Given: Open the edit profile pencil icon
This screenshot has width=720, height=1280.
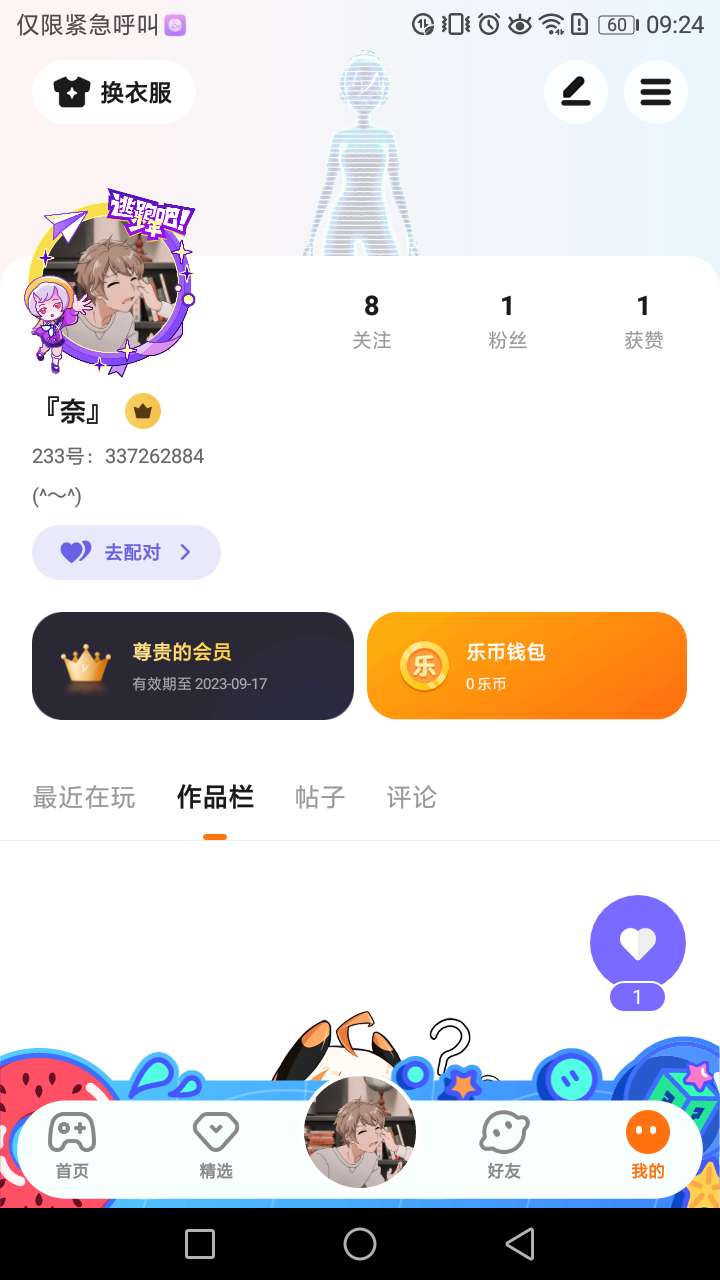Looking at the screenshot, I should coord(575,93).
